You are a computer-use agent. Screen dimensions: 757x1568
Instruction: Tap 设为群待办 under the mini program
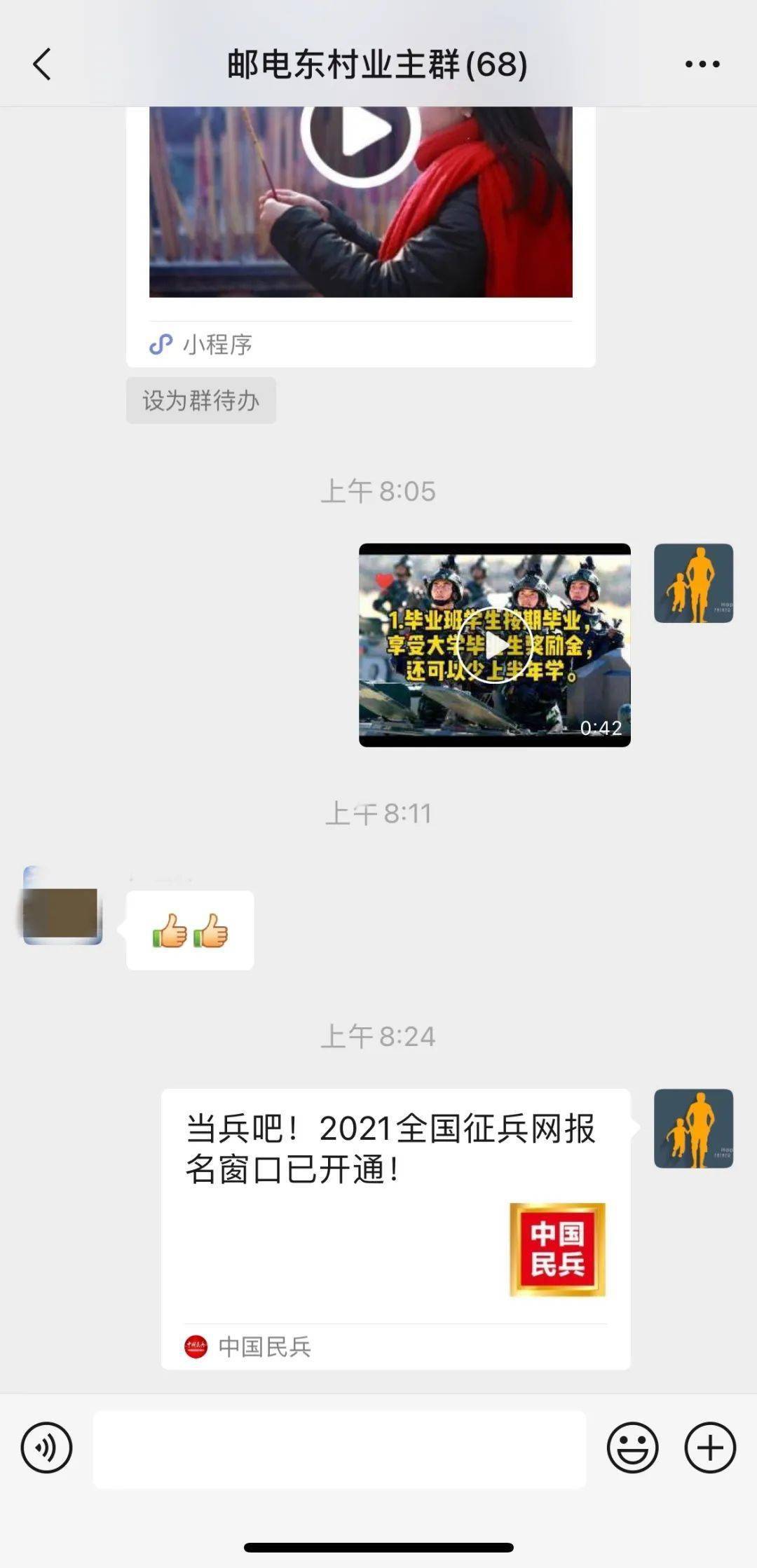click(200, 399)
